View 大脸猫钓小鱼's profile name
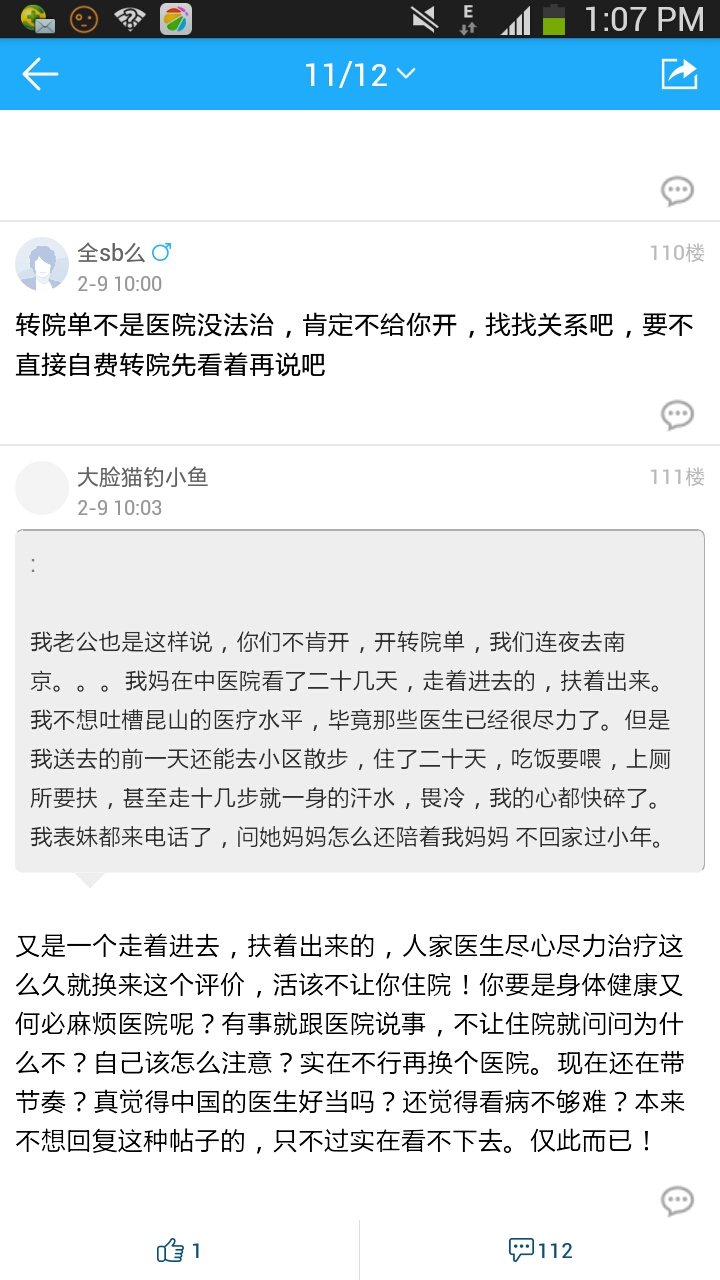Screen dimensions: 720x1280 (142, 477)
